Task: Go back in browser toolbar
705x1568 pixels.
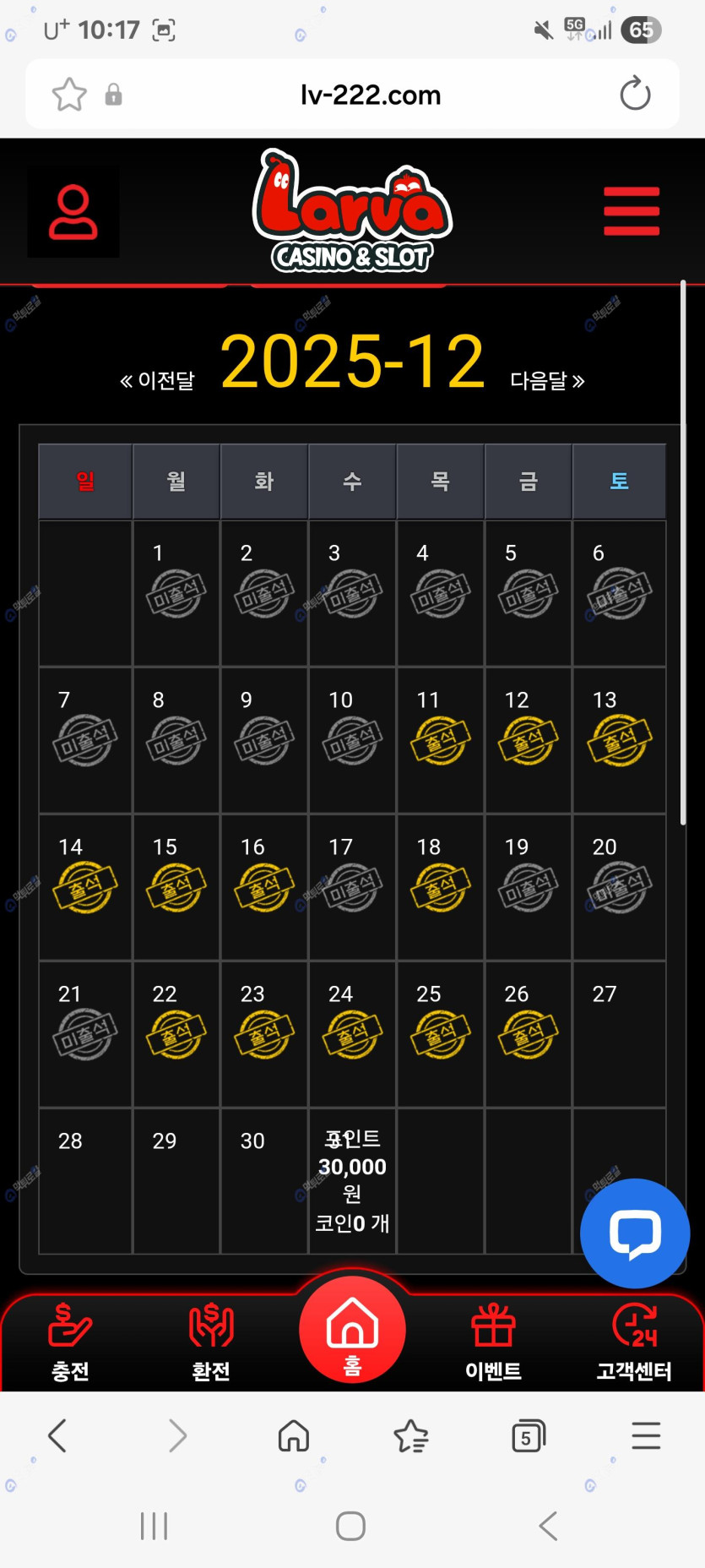Action: click(x=57, y=1435)
